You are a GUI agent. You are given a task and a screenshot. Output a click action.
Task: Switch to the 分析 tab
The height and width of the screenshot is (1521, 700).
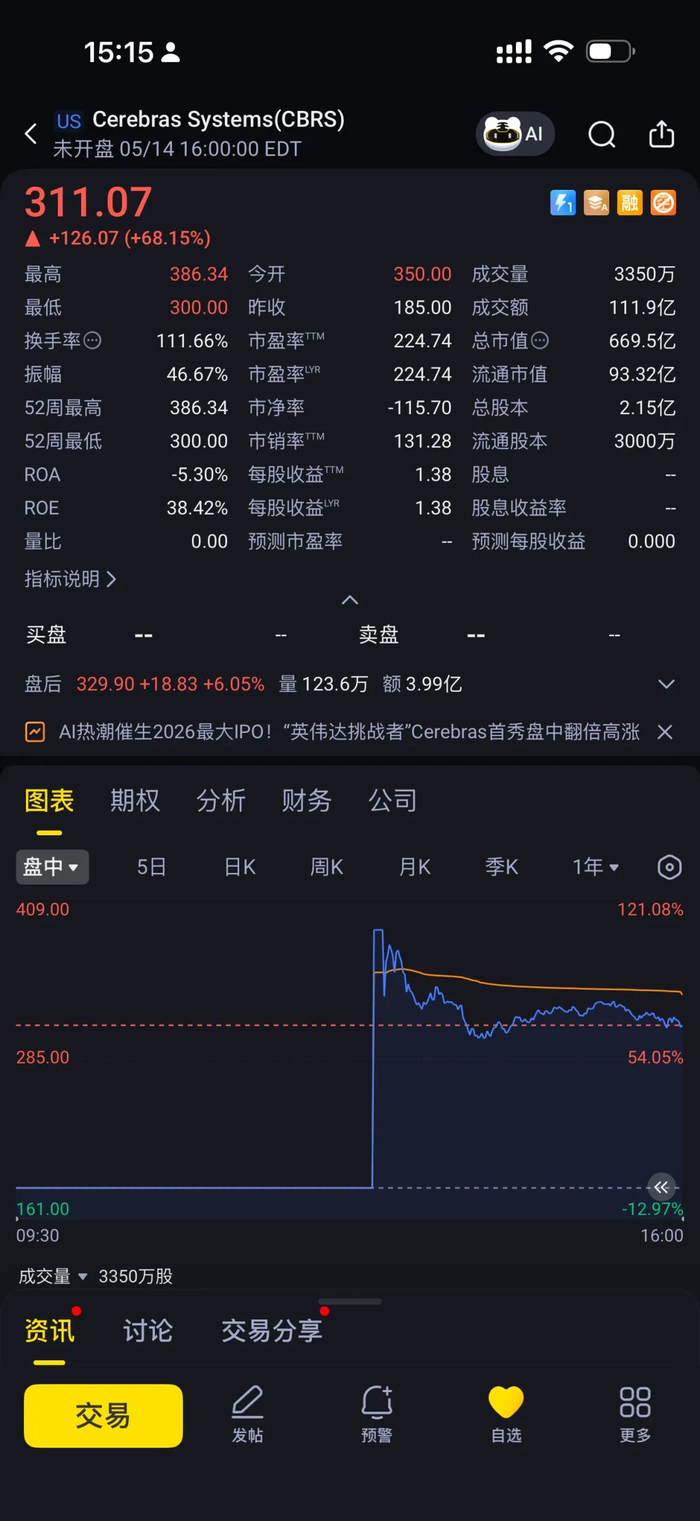click(221, 800)
